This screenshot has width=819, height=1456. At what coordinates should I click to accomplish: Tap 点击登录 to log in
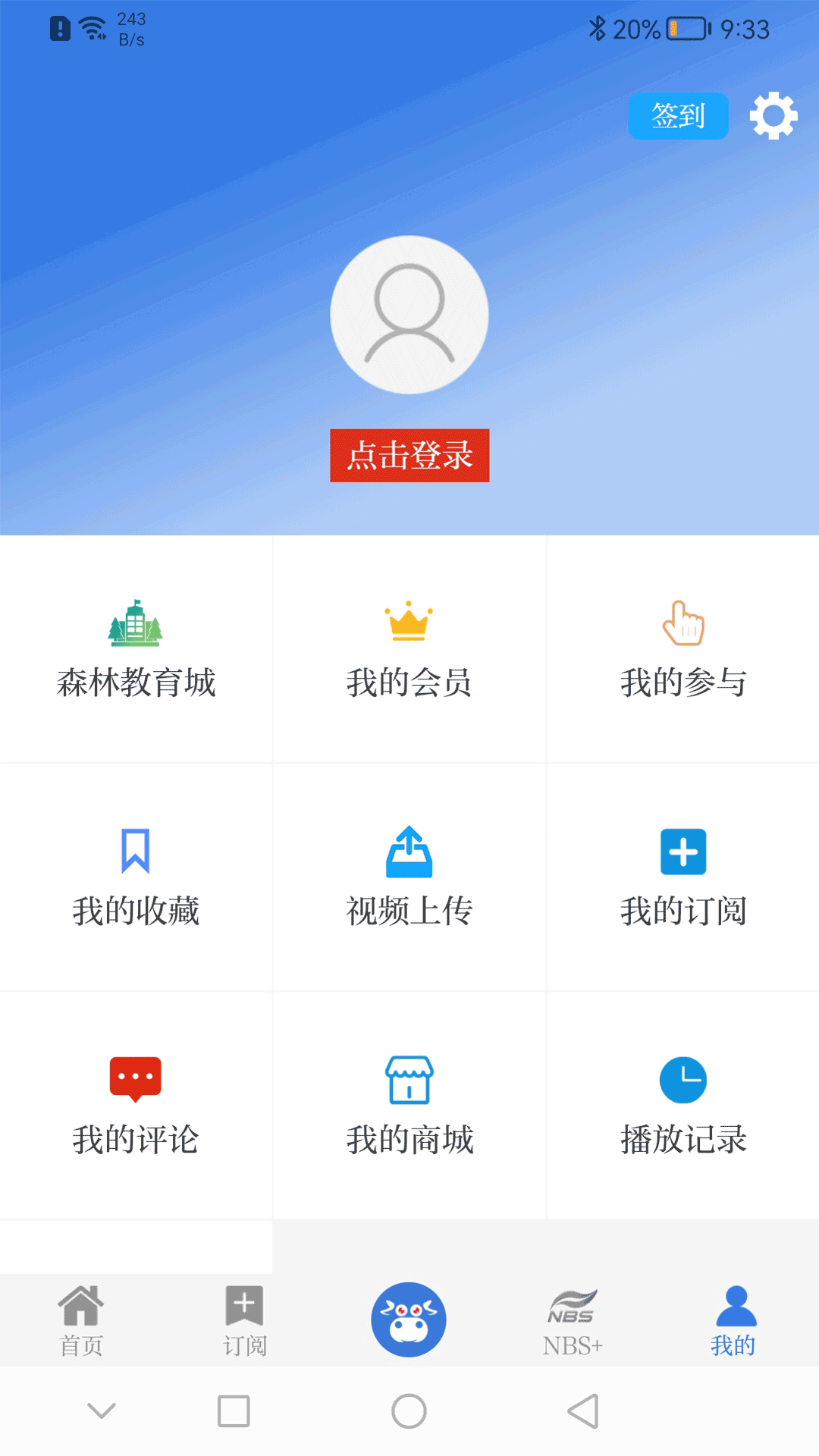[x=409, y=455]
